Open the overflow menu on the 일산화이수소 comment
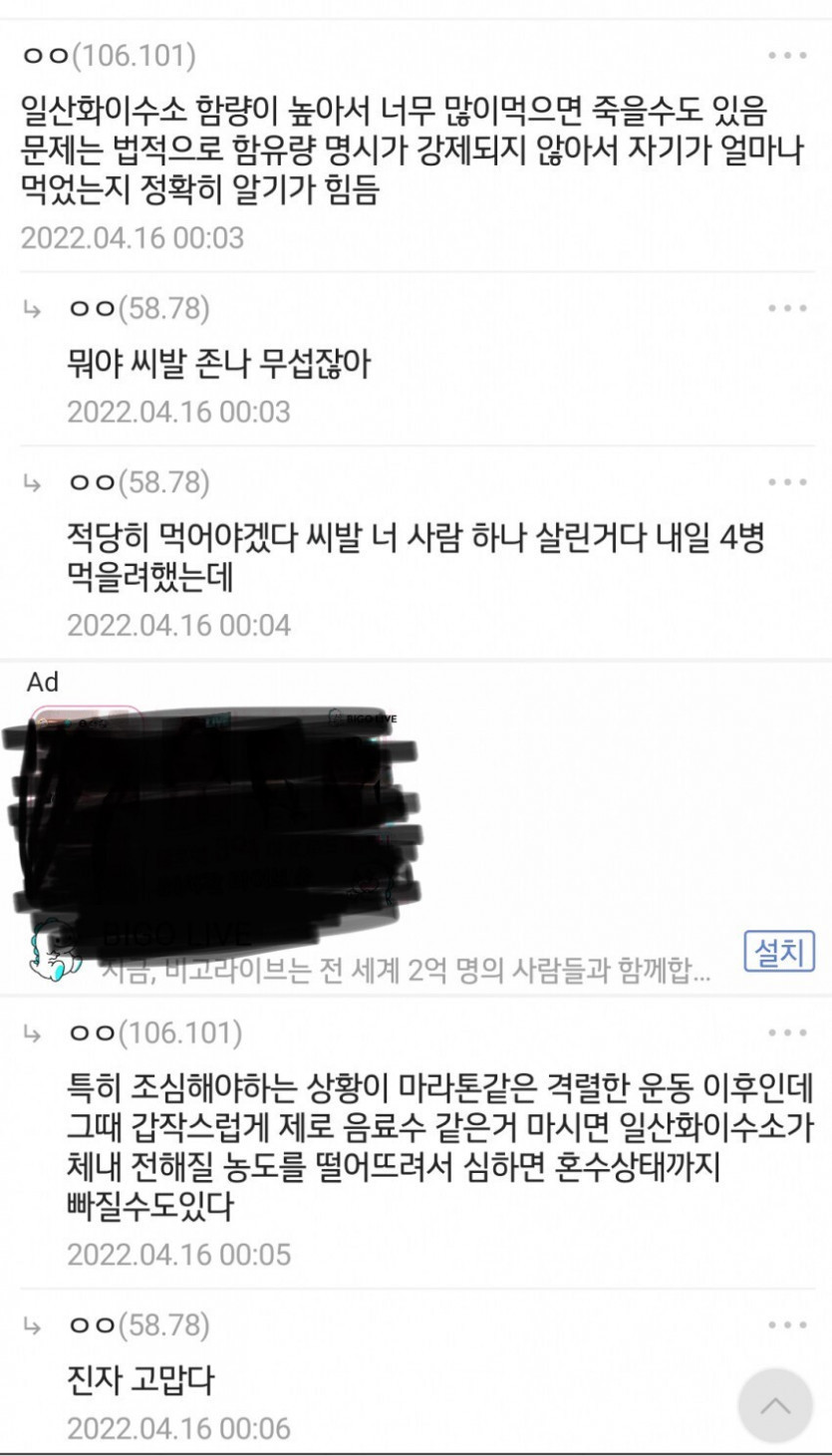This screenshot has width=832, height=1456. pyautogui.click(x=787, y=56)
